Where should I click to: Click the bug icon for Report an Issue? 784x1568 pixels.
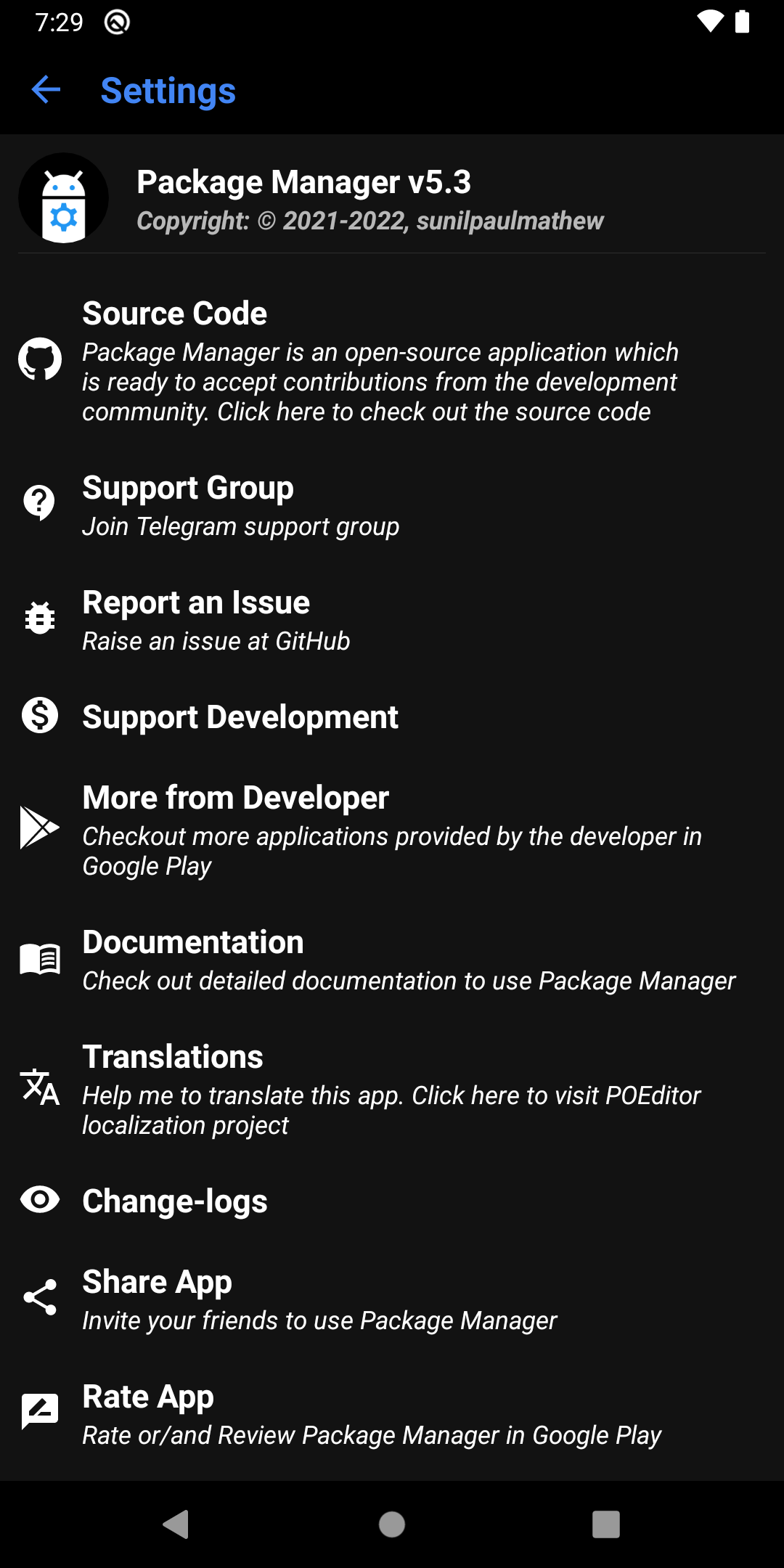(x=39, y=618)
